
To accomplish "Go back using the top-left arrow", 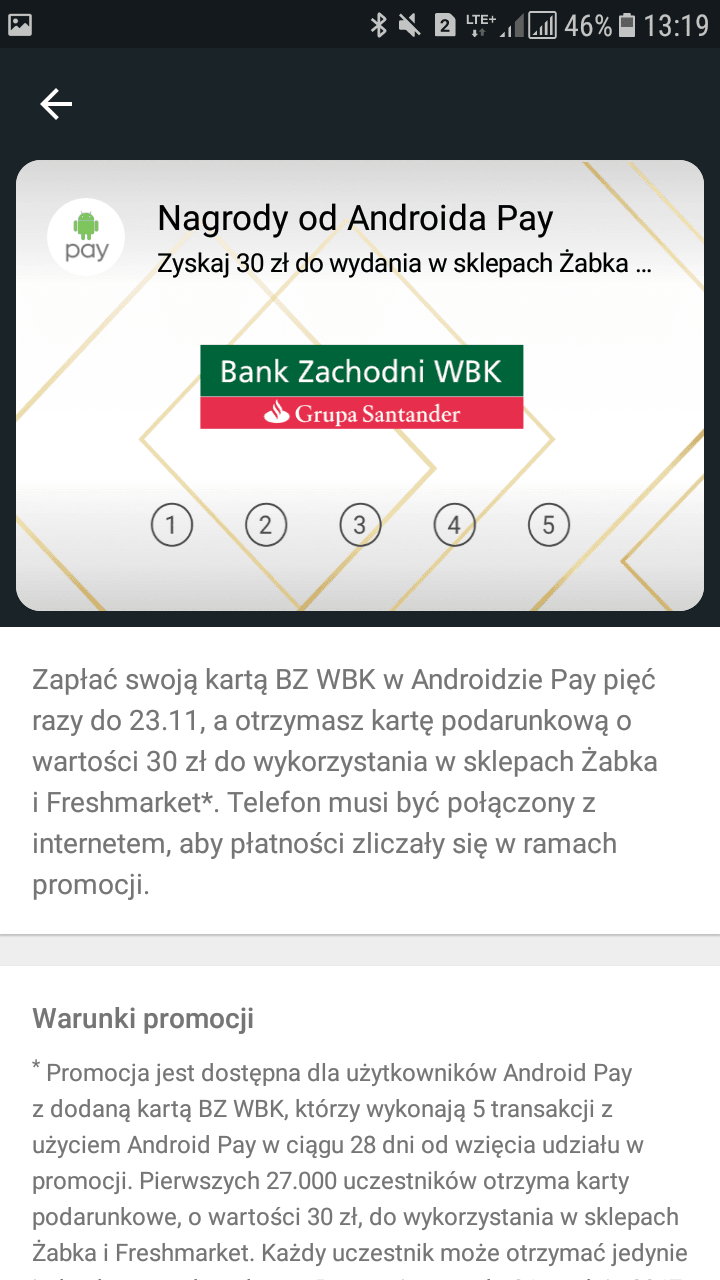I will coord(56,104).
